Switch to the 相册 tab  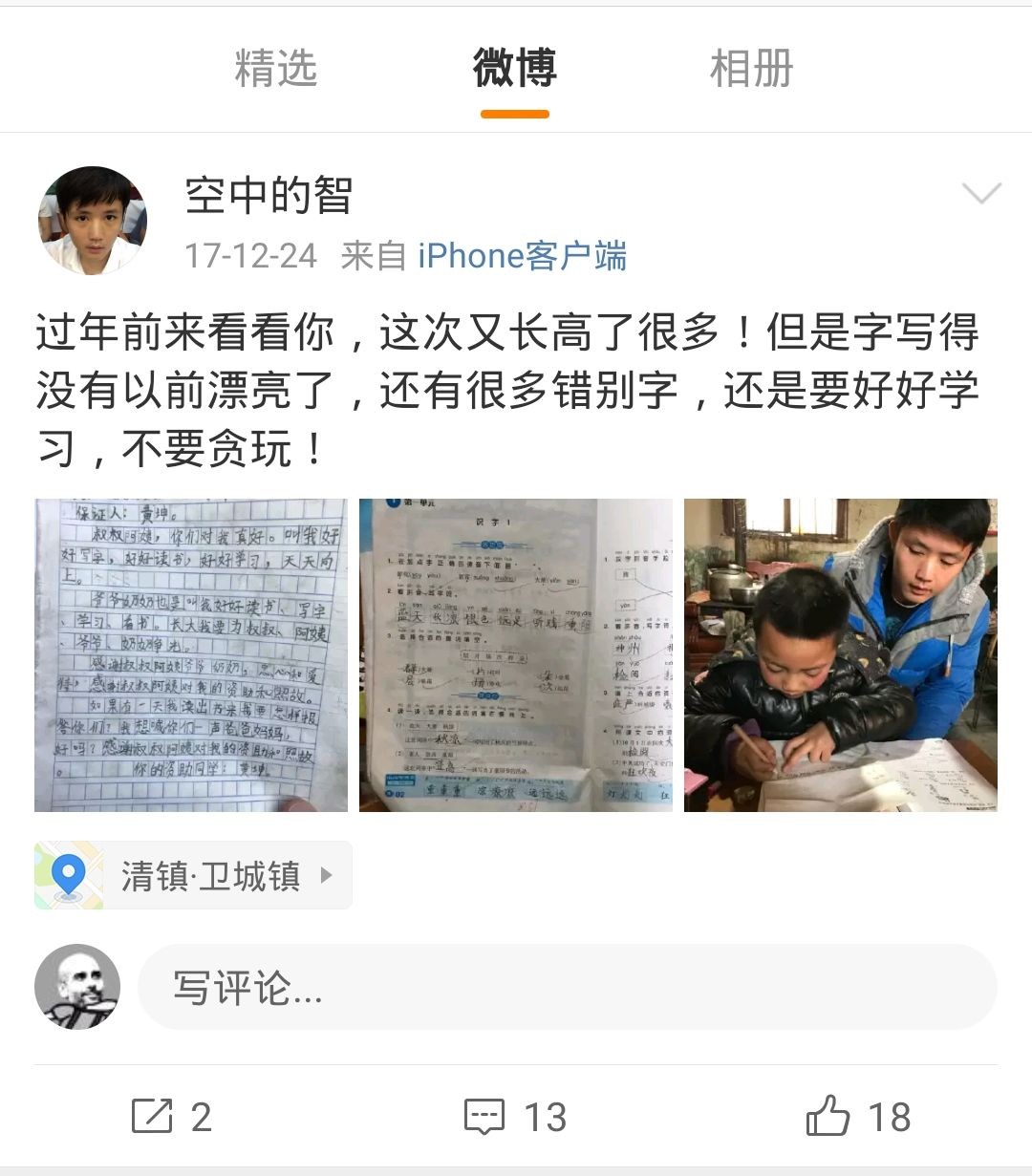coord(751,70)
